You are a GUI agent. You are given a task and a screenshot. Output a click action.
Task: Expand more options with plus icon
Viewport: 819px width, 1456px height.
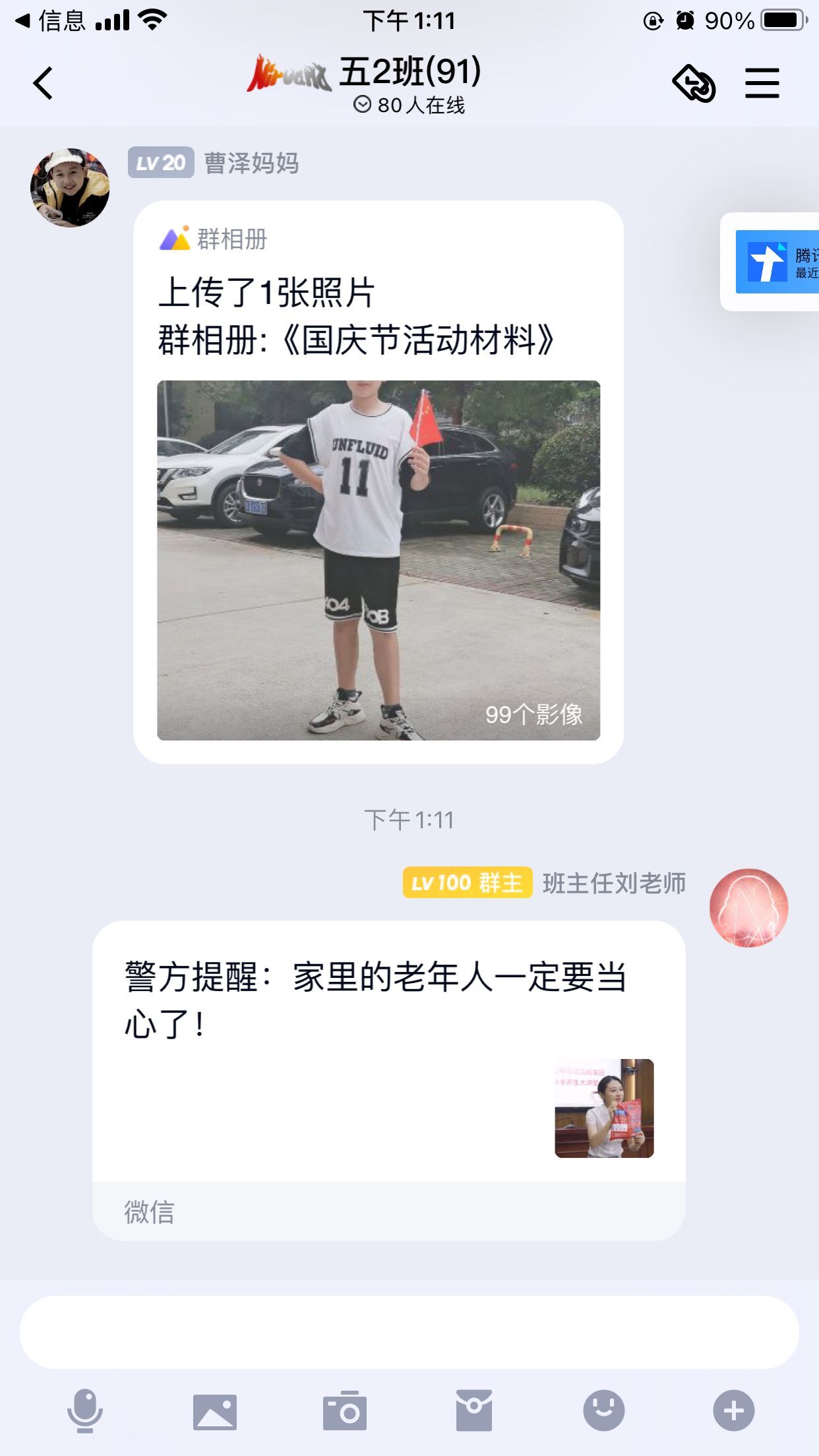click(x=733, y=1410)
